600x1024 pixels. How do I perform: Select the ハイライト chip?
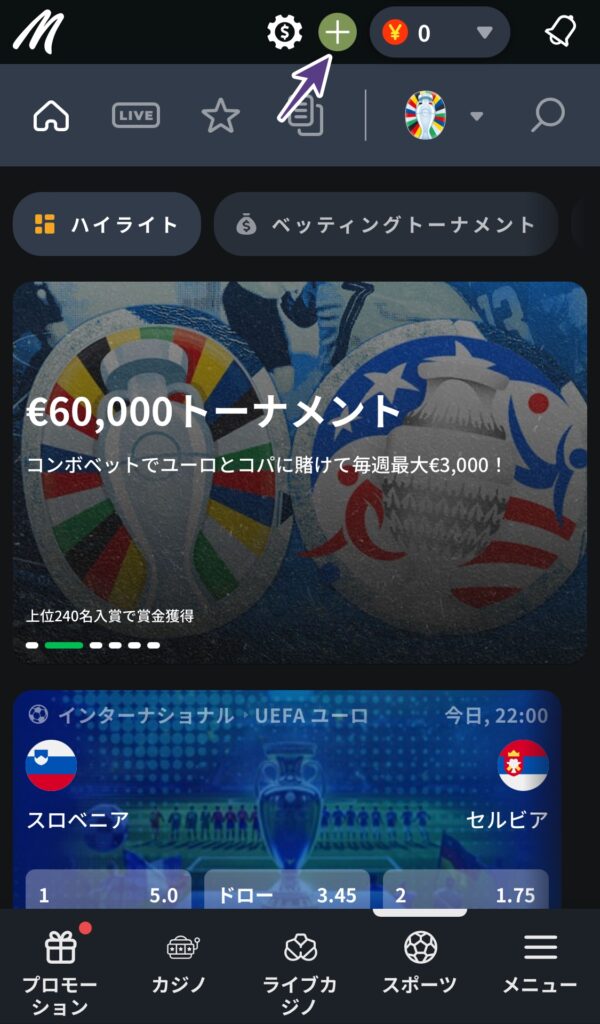tap(106, 224)
